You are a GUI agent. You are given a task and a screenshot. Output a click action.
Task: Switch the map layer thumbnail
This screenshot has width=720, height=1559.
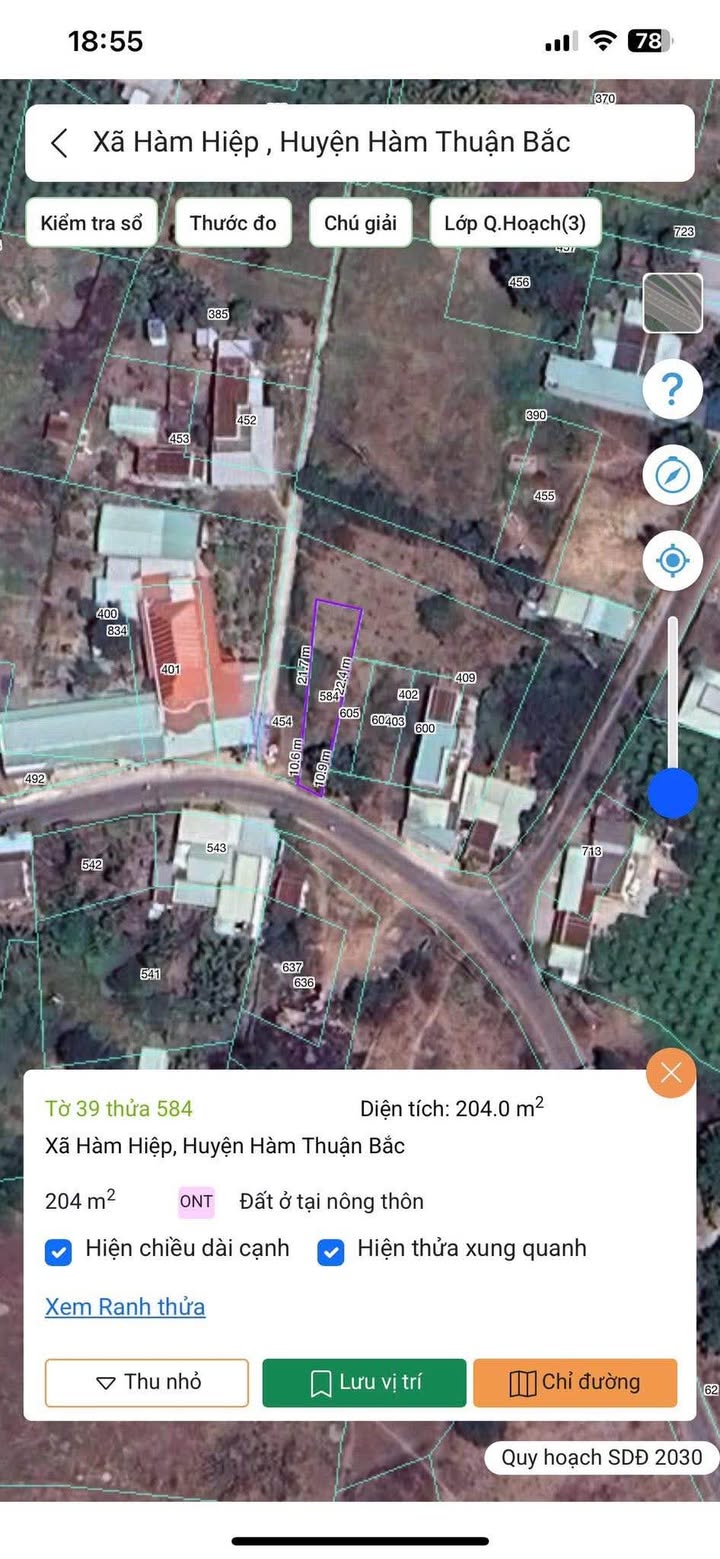672,303
